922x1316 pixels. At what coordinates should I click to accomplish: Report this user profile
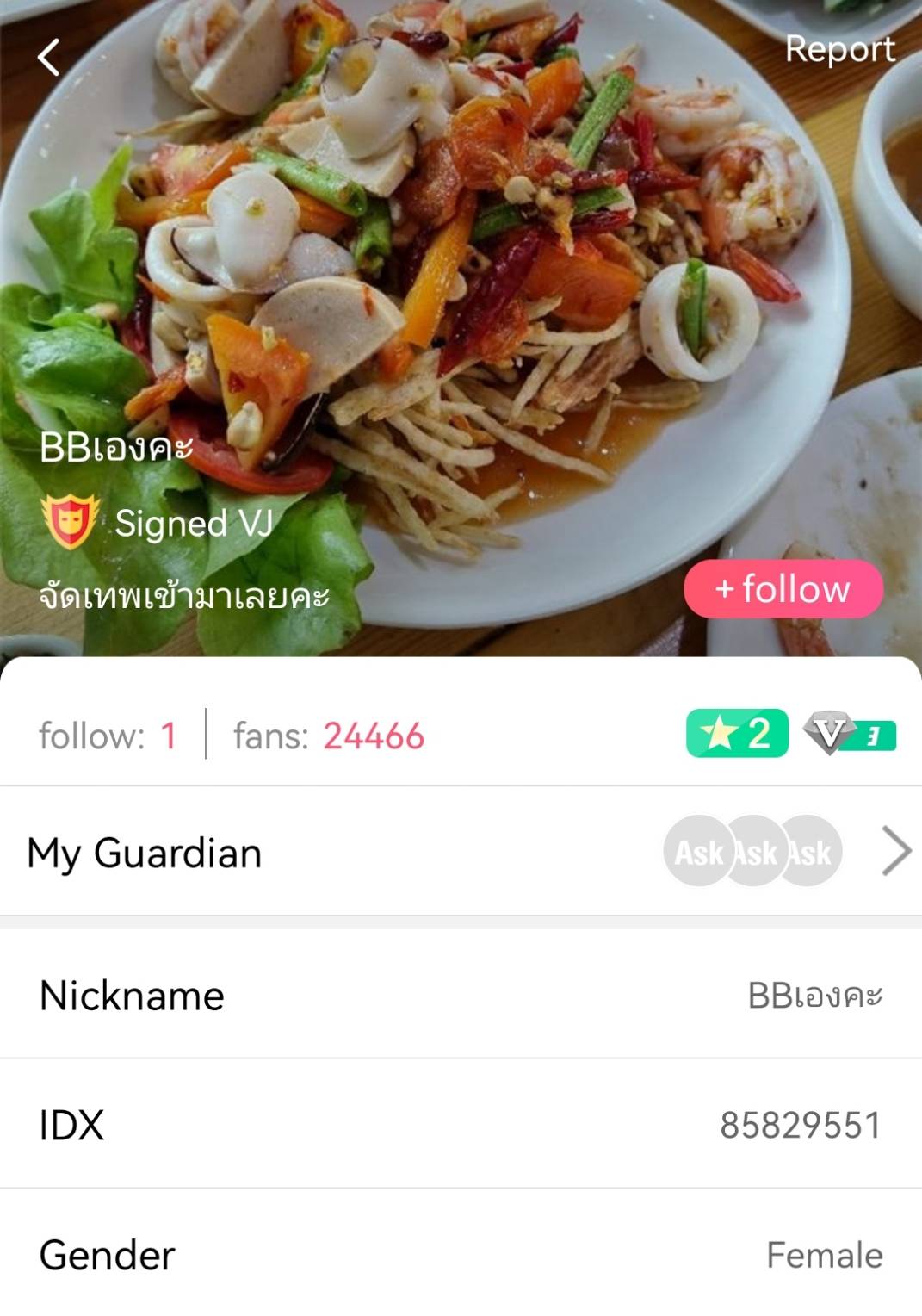click(839, 50)
